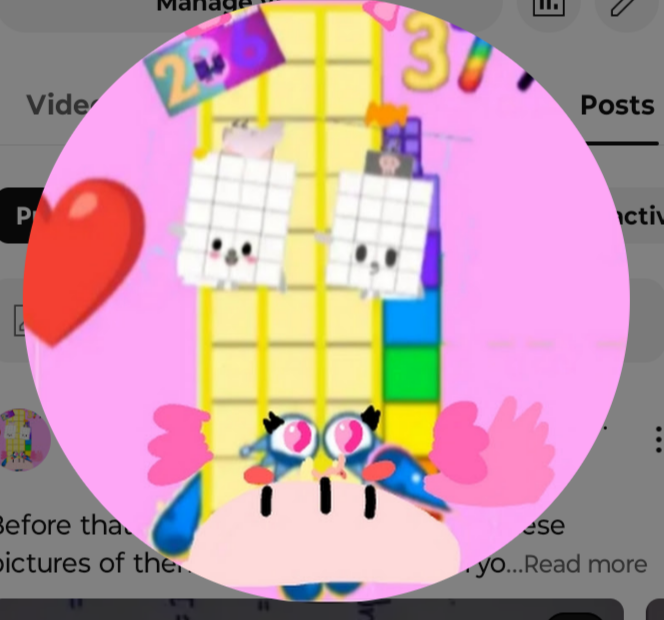
Task: Switch to the Posts tab
Action: coord(617,104)
